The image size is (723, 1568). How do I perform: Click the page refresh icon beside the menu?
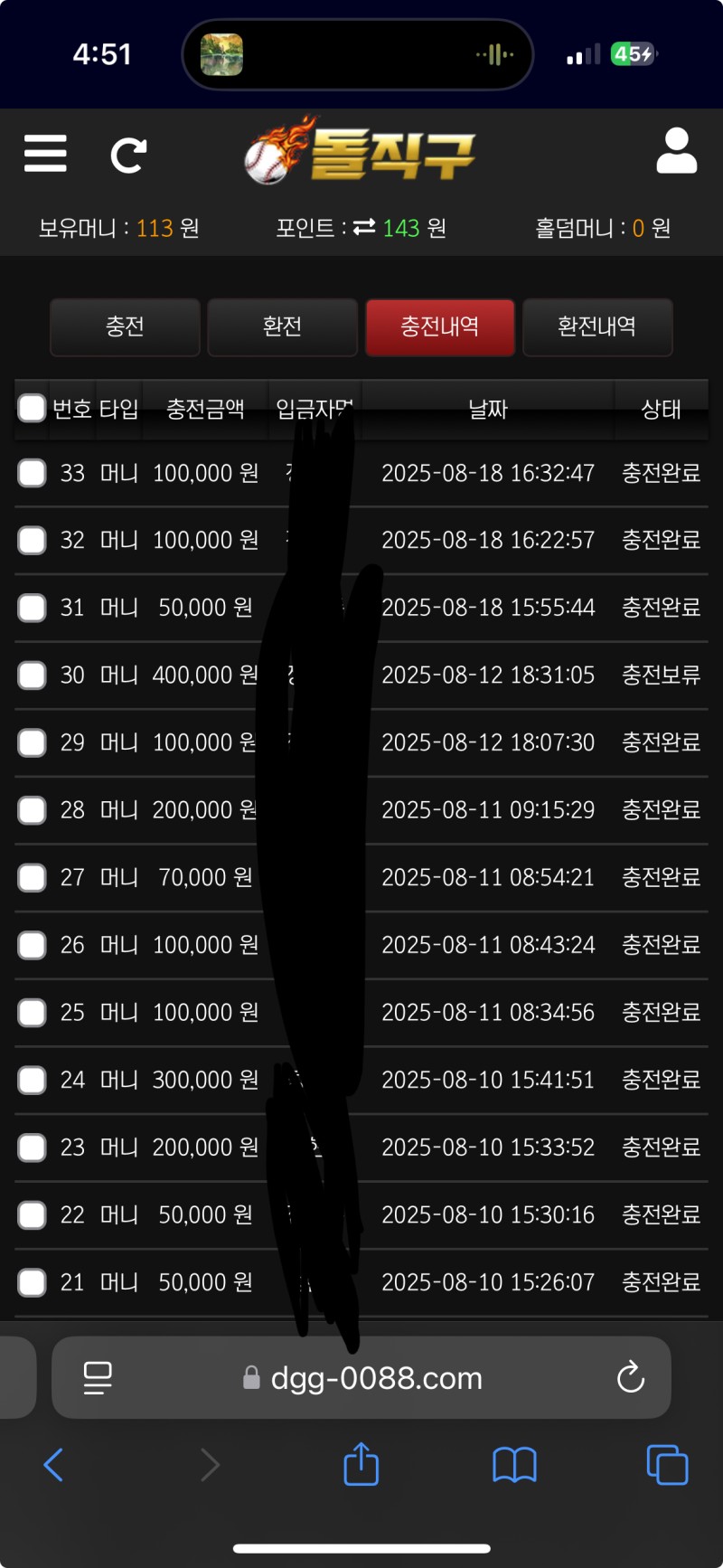point(128,154)
